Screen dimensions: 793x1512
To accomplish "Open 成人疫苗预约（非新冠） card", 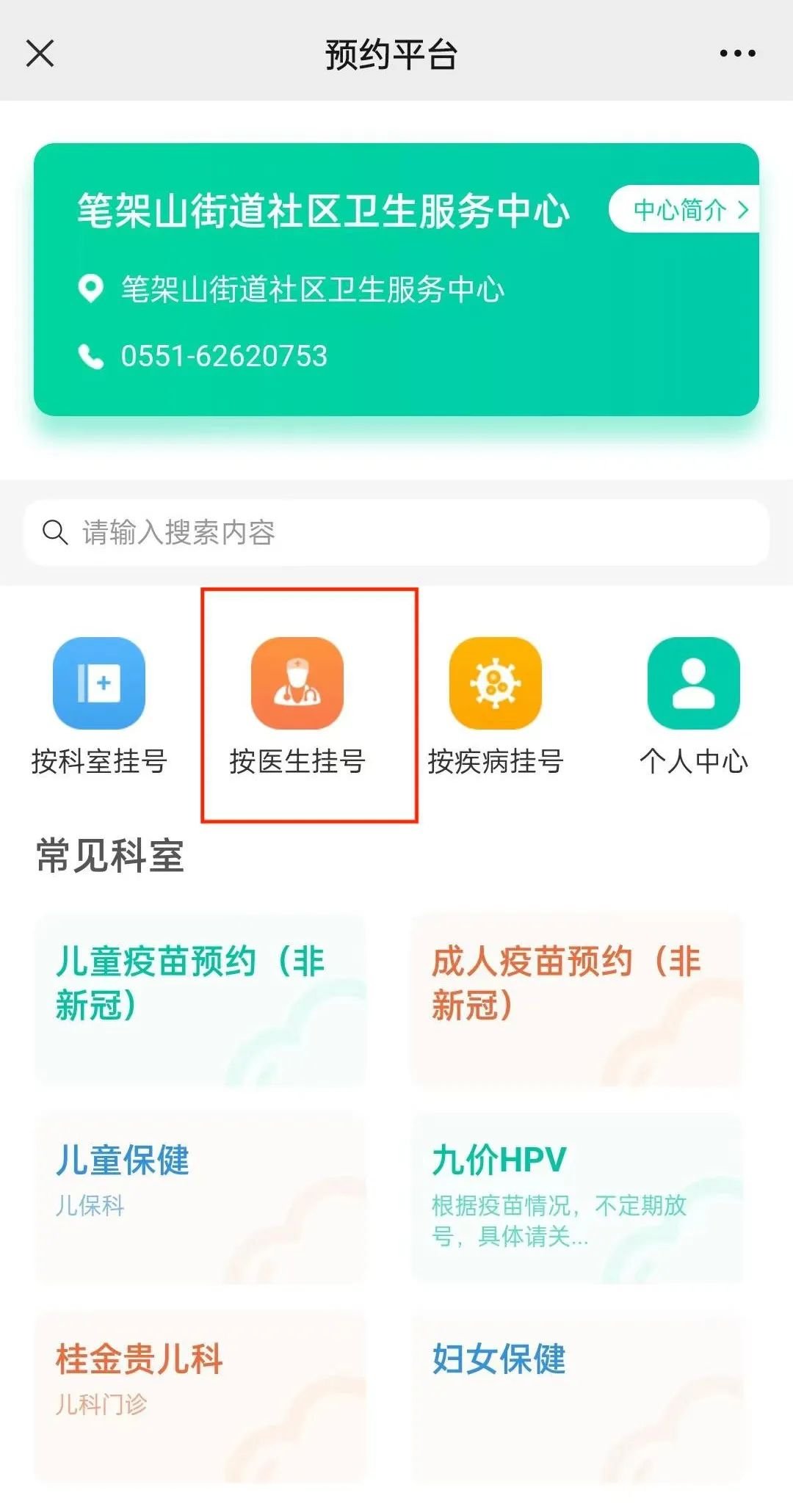I will (576, 1000).
